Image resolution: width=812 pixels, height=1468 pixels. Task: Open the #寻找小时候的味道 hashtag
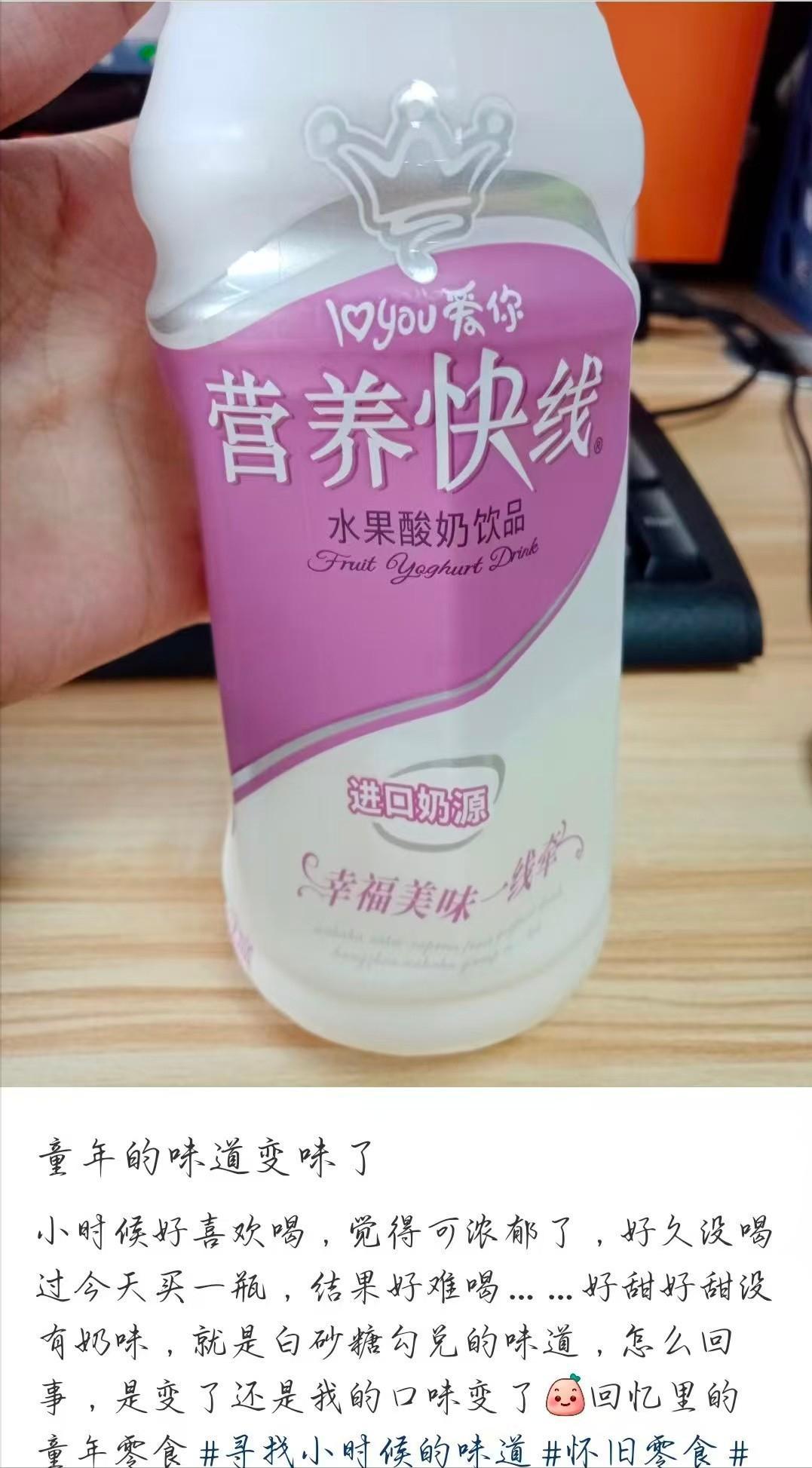[x=365, y=1448]
